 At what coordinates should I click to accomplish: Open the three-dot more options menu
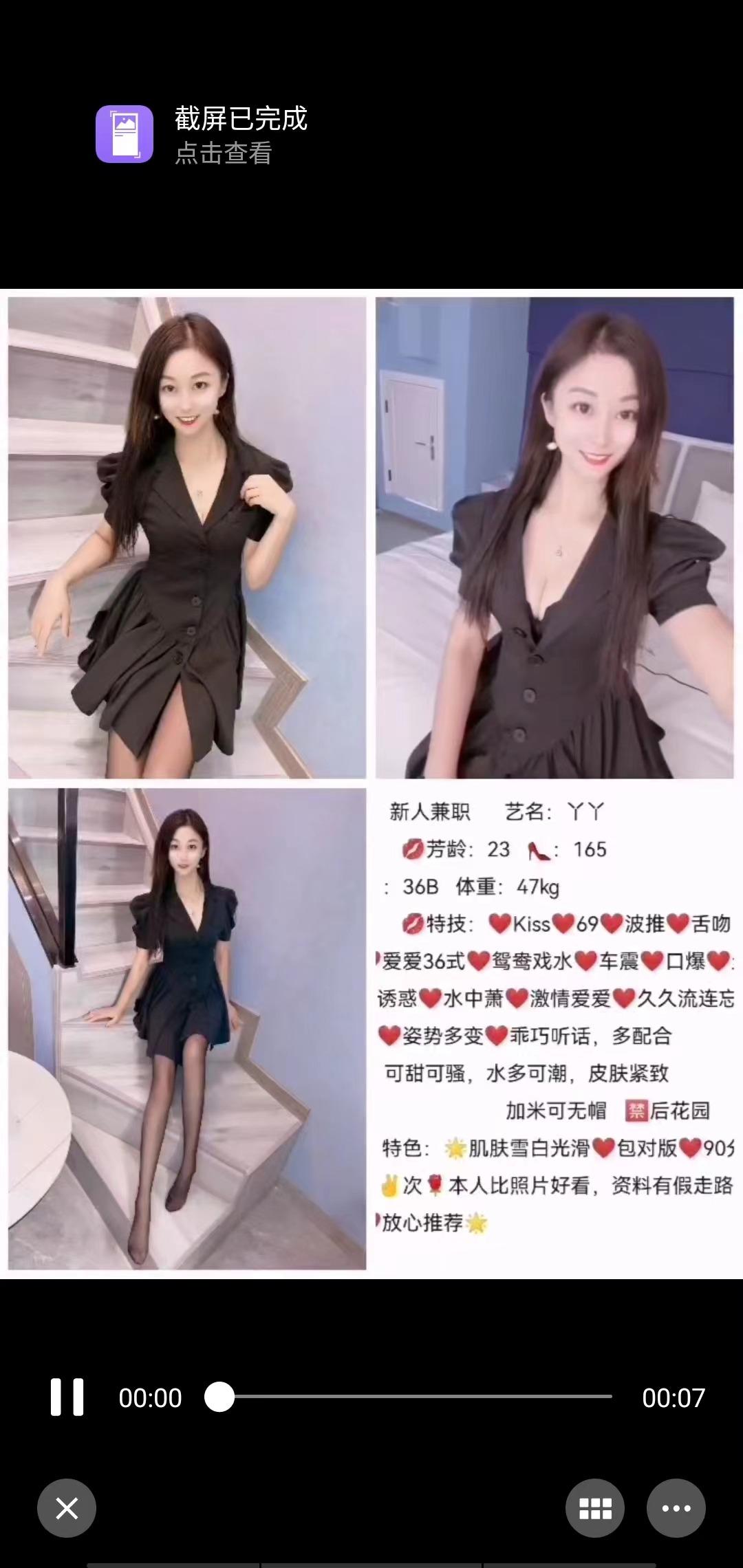676,1508
